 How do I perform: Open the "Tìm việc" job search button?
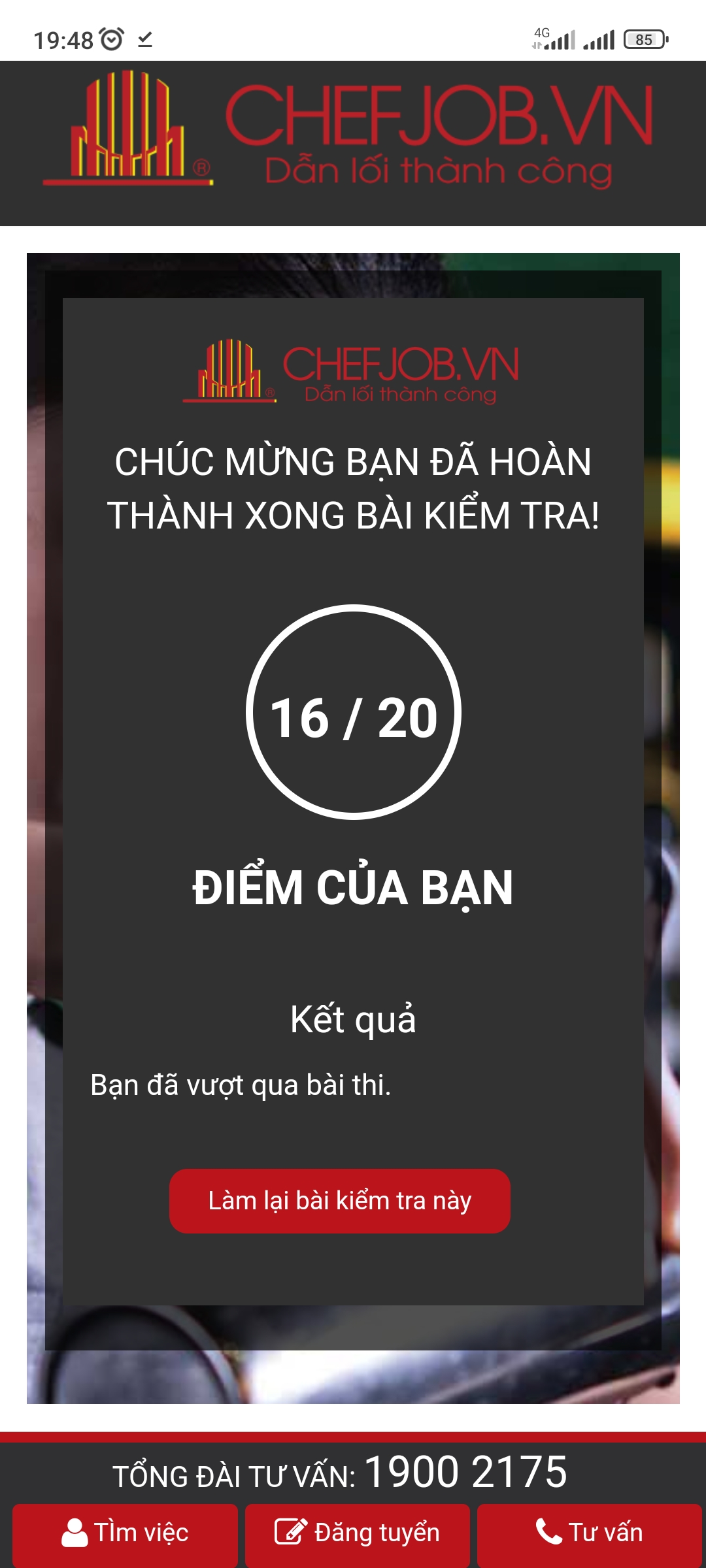point(125,1533)
